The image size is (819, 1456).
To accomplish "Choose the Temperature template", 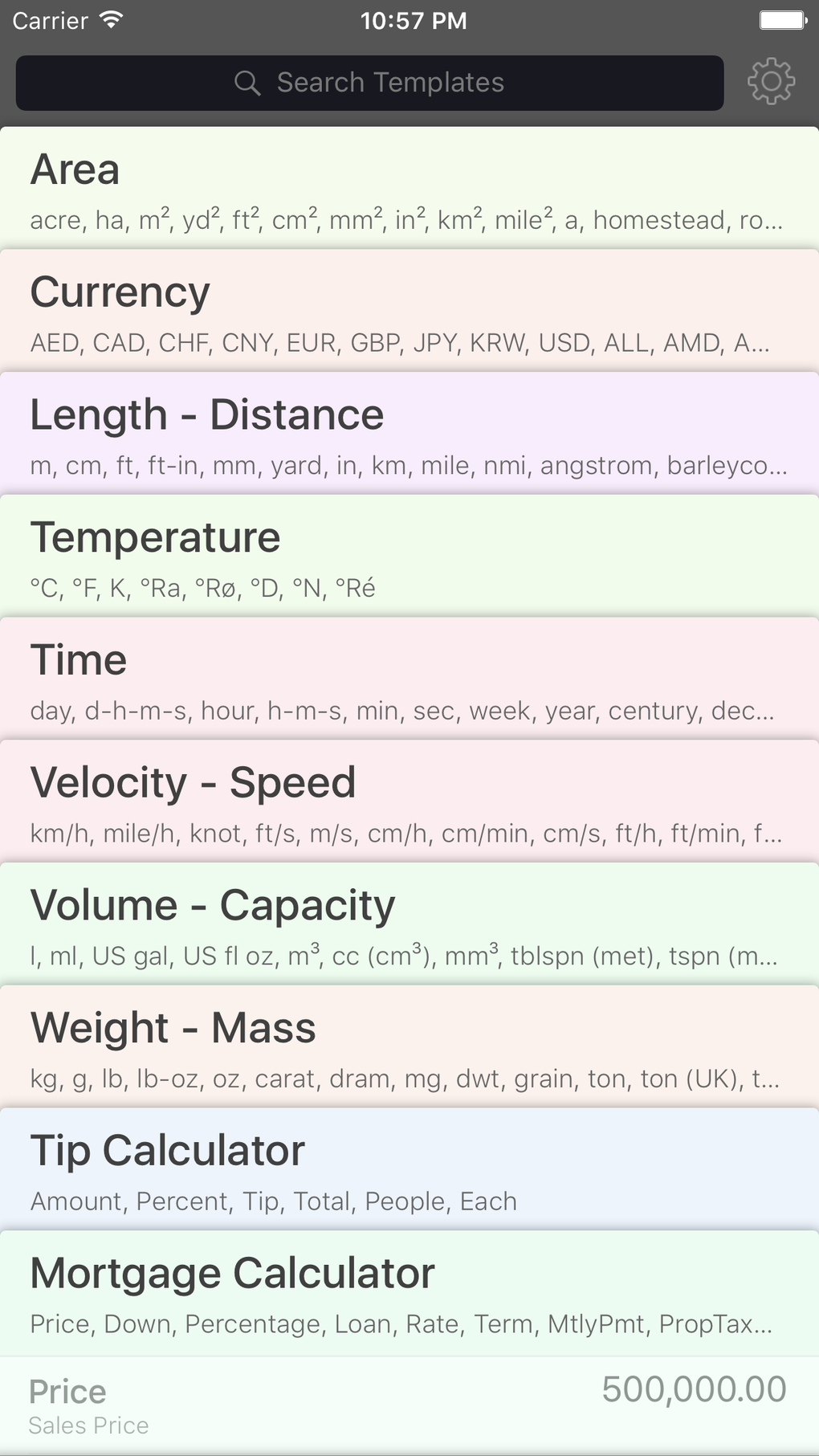I will tap(409, 557).
